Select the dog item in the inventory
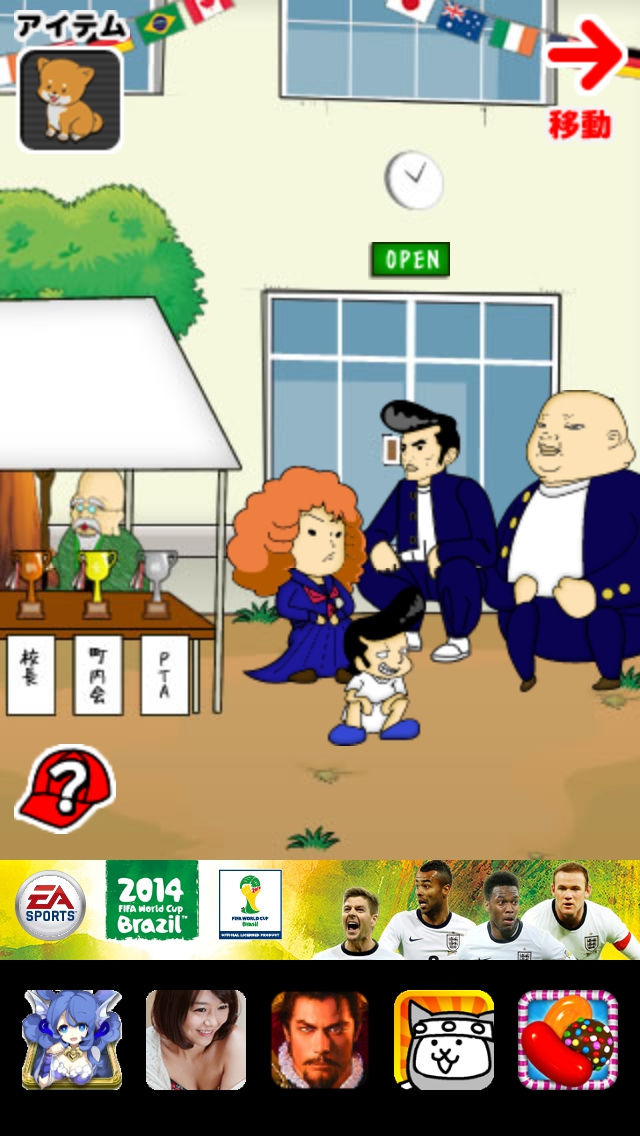640x1136 pixels. click(x=70, y=99)
